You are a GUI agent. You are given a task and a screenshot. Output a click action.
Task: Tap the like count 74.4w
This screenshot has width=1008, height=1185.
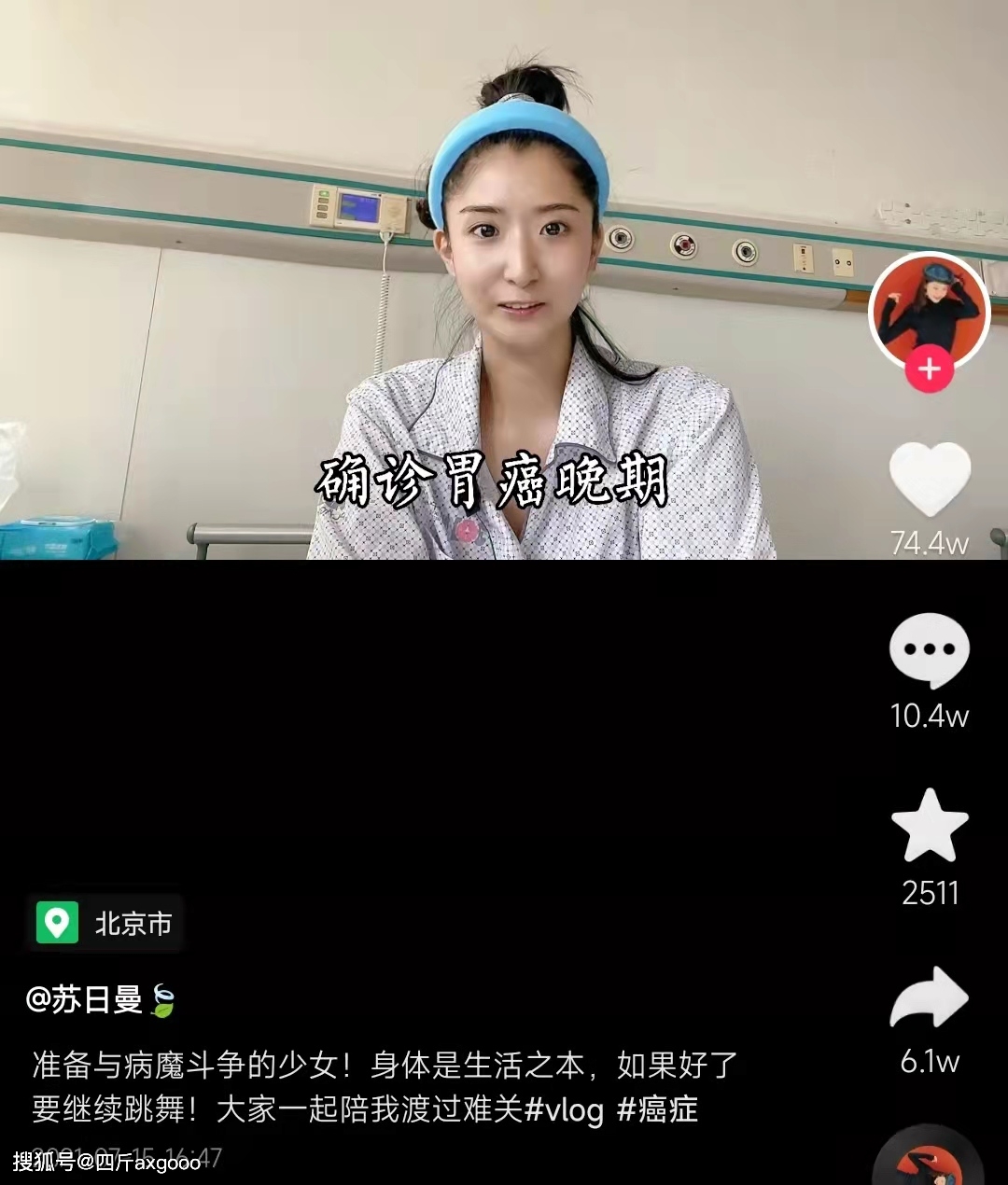(929, 542)
